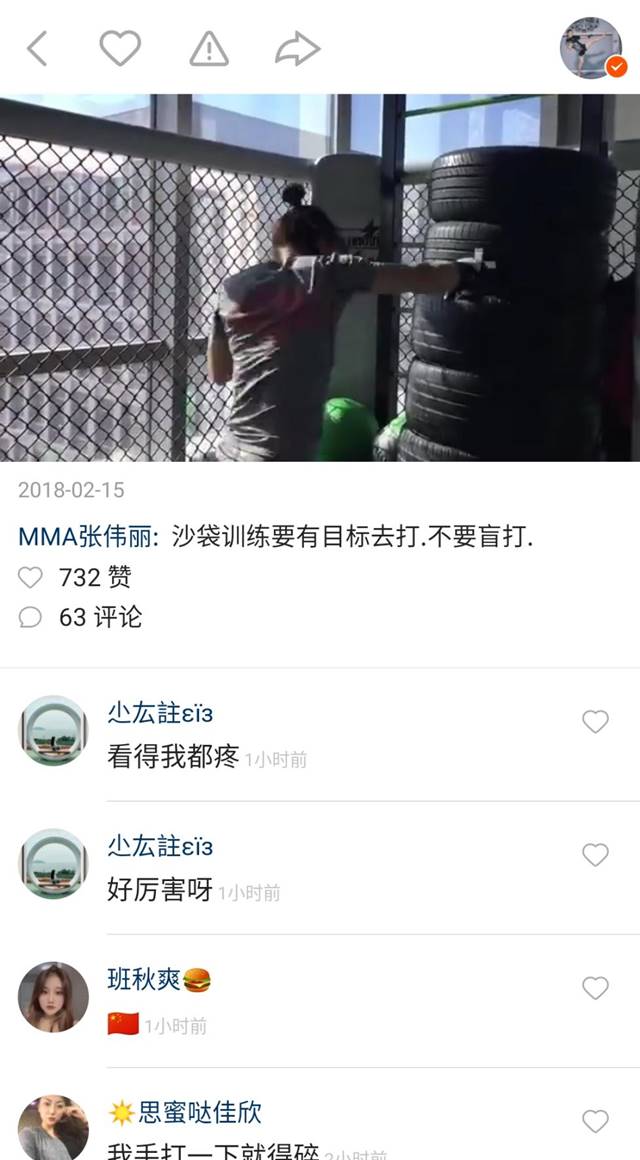This screenshot has width=640, height=1160.
Task: Like 班秋爽's flag comment
Action: click(595, 988)
